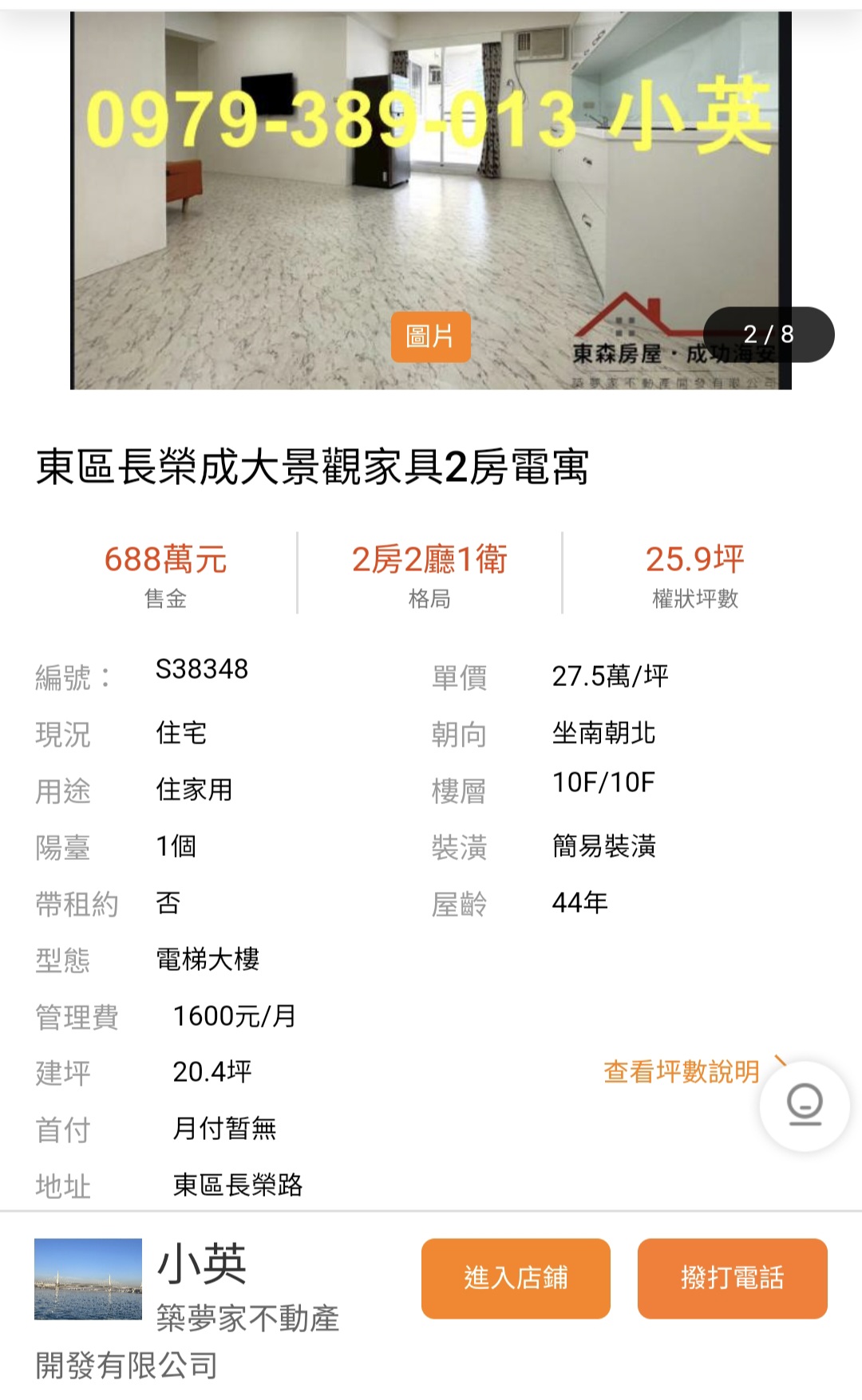Tap 撥打電話 to call the agent
Screen dimensions: 862x1400
pyautogui.click(x=732, y=1278)
